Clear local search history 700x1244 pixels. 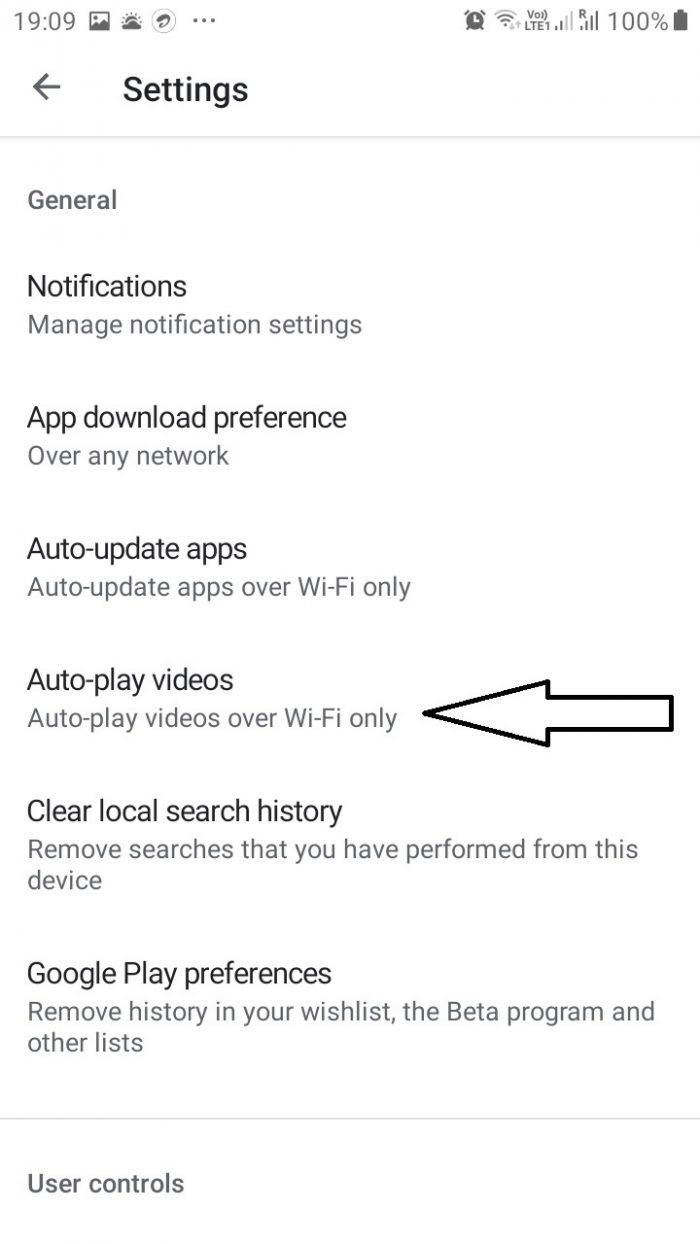pyautogui.click(x=332, y=845)
